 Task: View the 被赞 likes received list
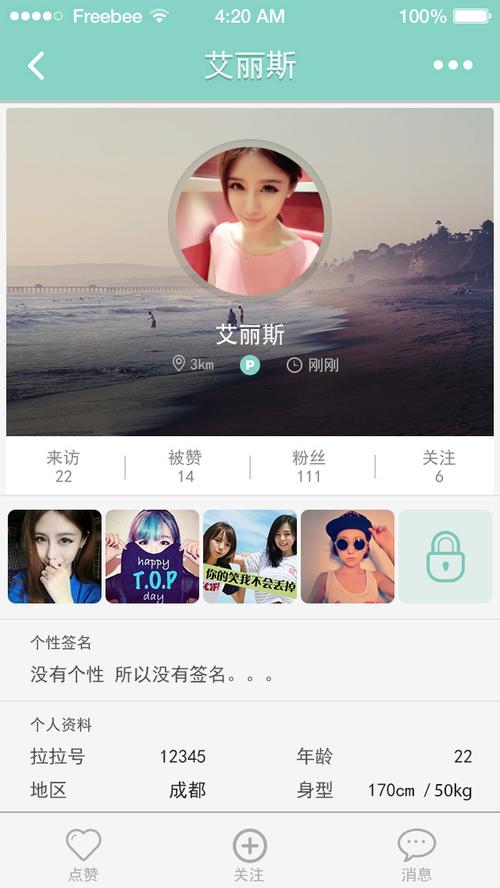click(185, 467)
